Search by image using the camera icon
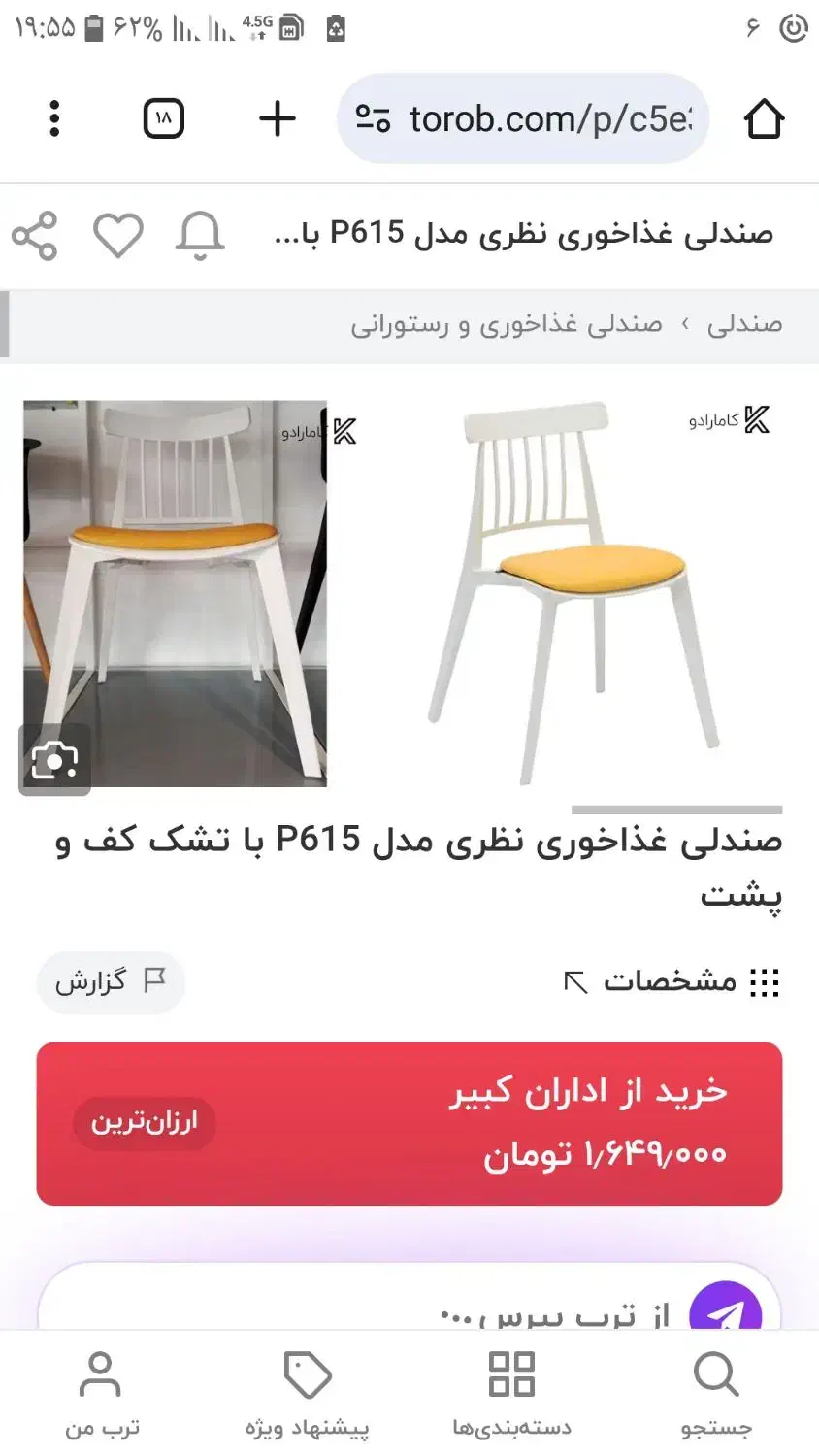The image size is (819, 1456). point(54,760)
